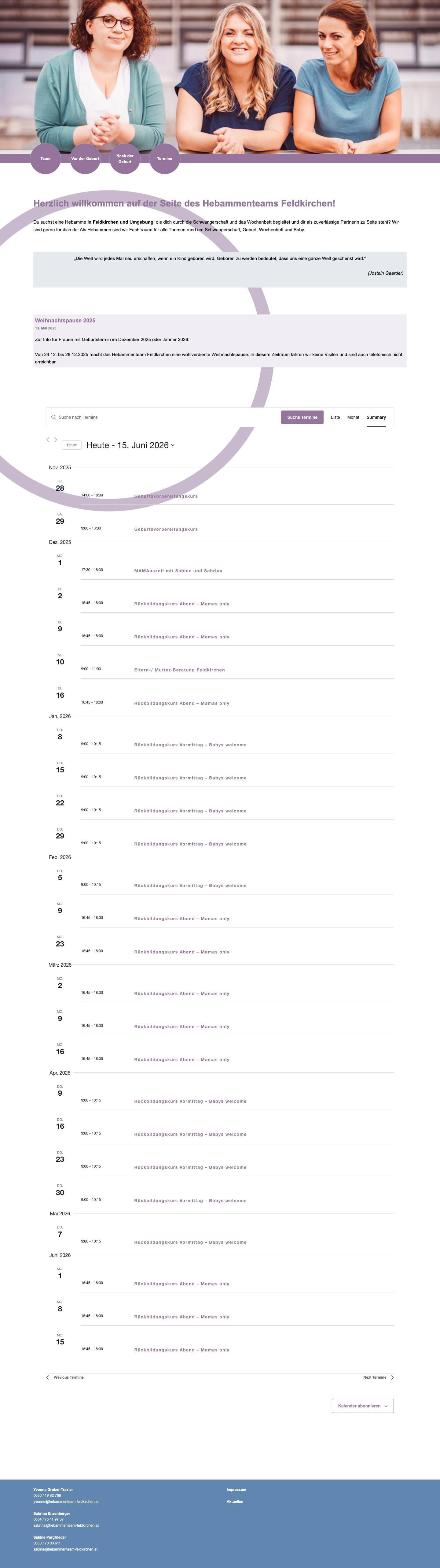Switch to Monat calendar view

pyautogui.click(x=353, y=417)
